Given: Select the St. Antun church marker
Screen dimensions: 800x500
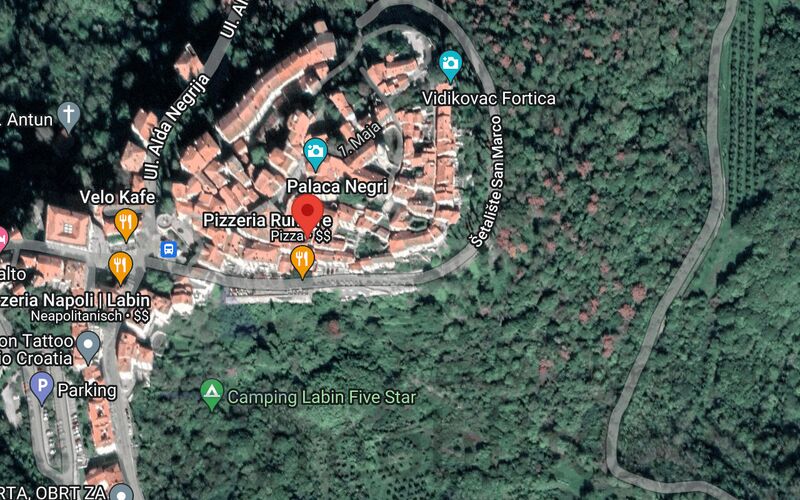Looking at the screenshot, I should click(x=68, y=114).
